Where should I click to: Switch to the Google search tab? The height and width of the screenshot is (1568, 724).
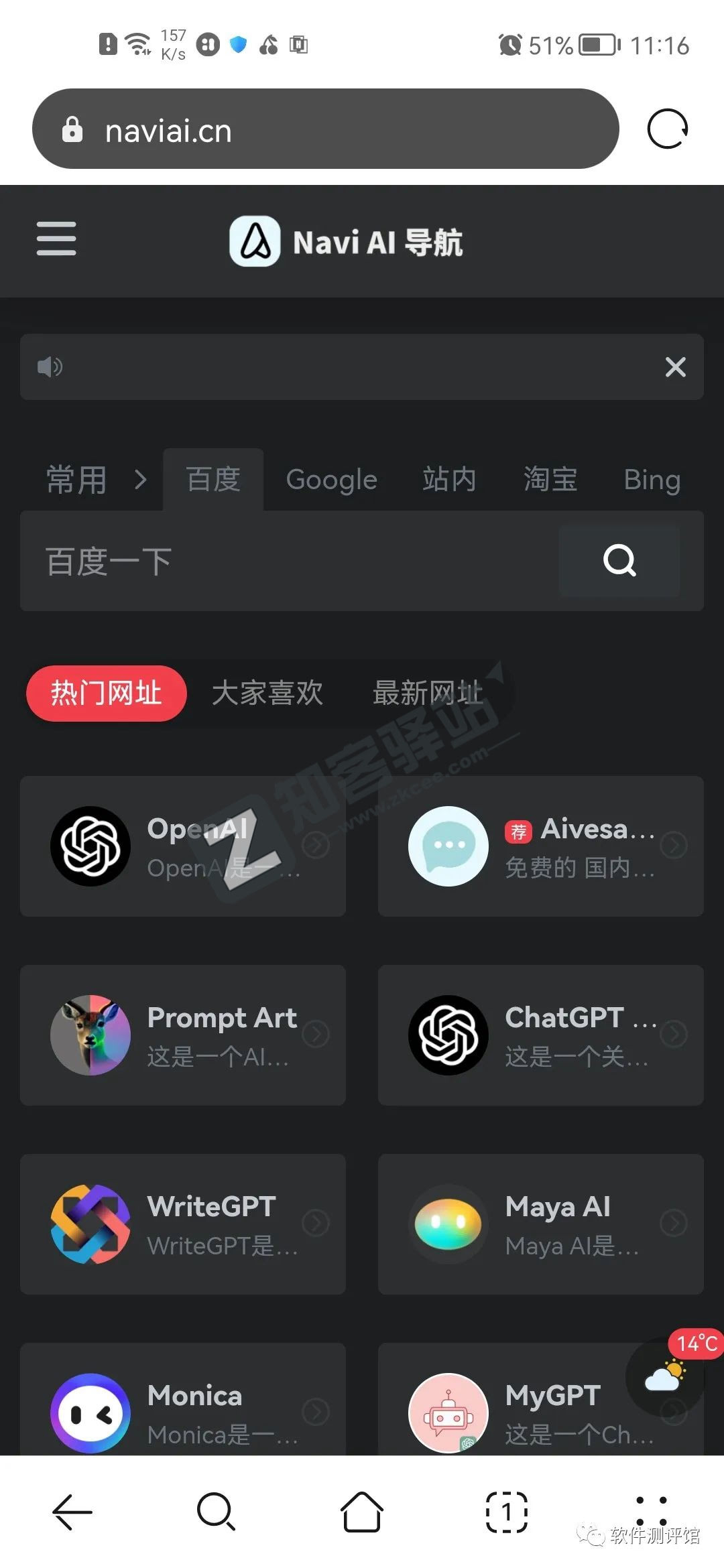(330, 480)
